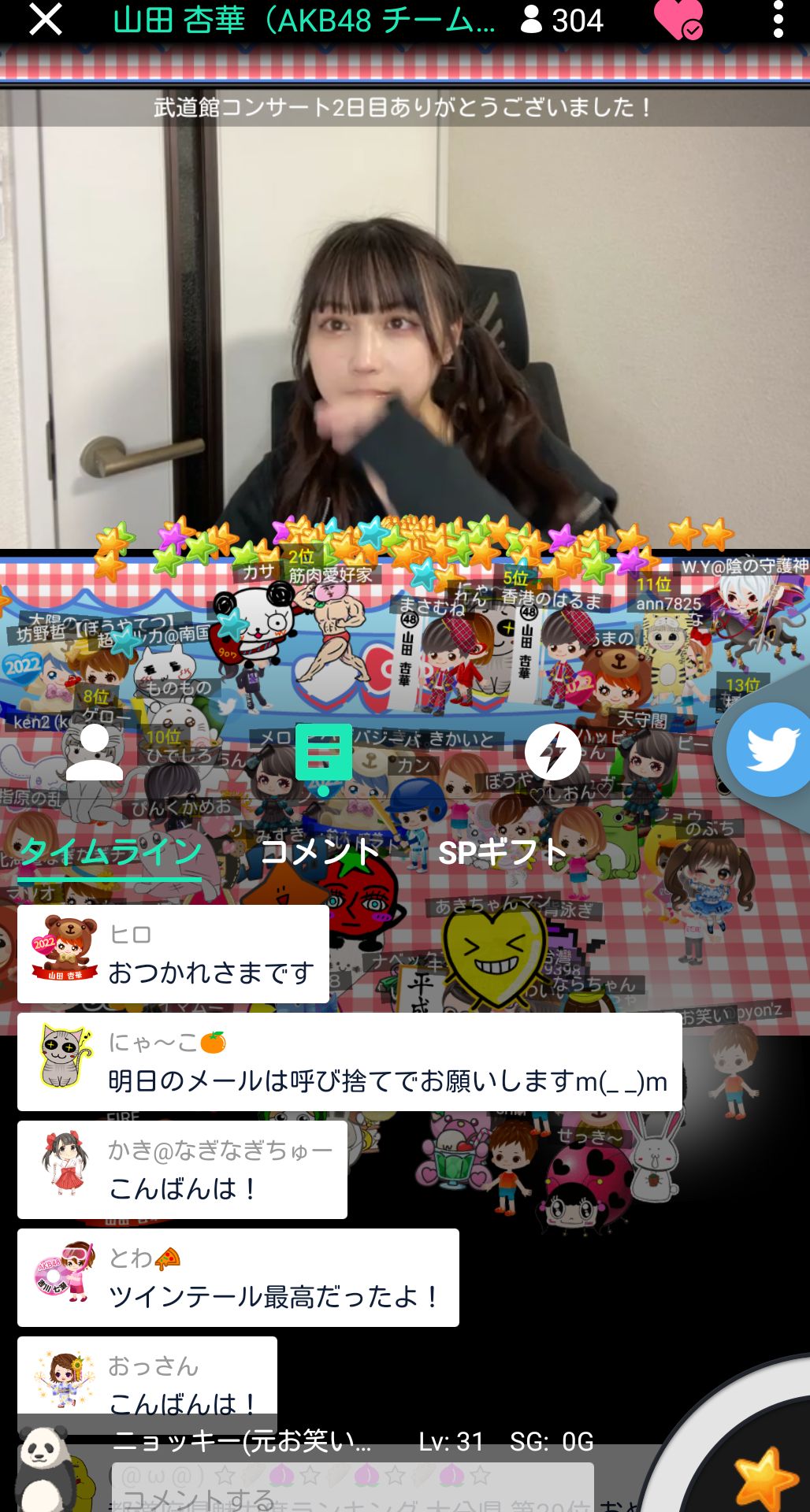This screenshot has height=1512, width=810.
Task: Close the live stream
Action: [x=45, y=20]
